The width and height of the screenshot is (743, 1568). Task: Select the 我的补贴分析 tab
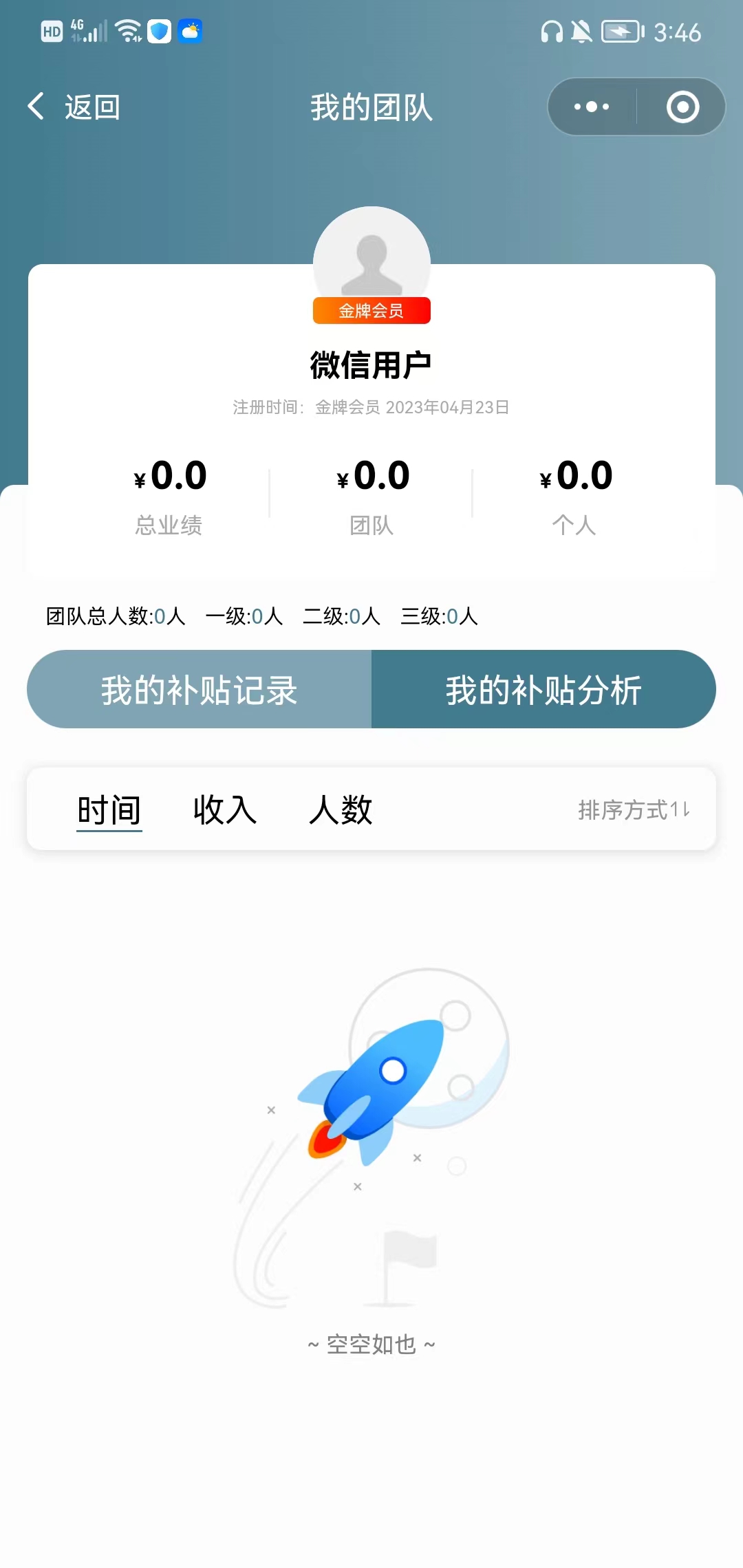(543, 690)
